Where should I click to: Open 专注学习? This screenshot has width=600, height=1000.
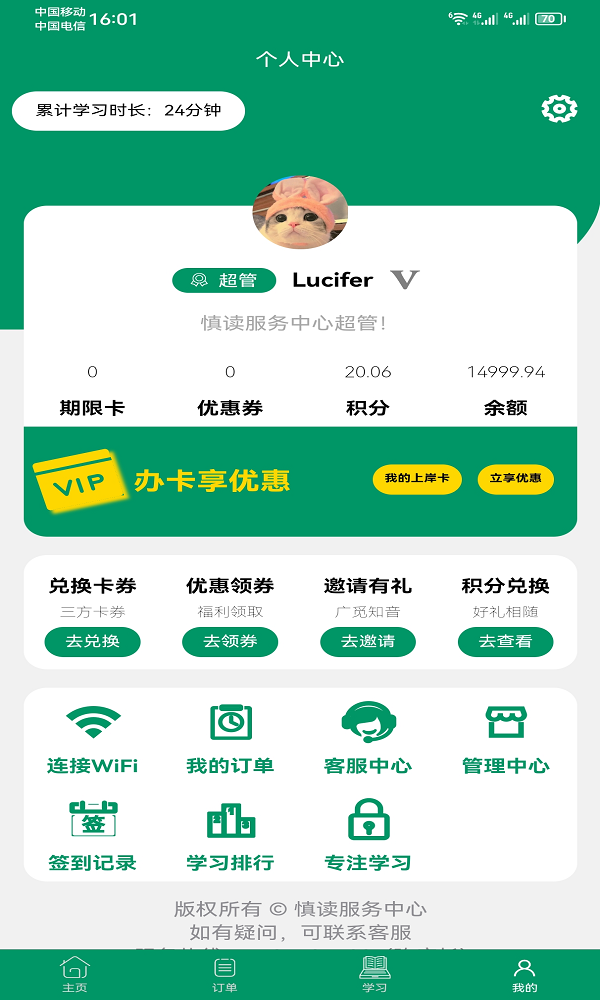tap(368, 835)
